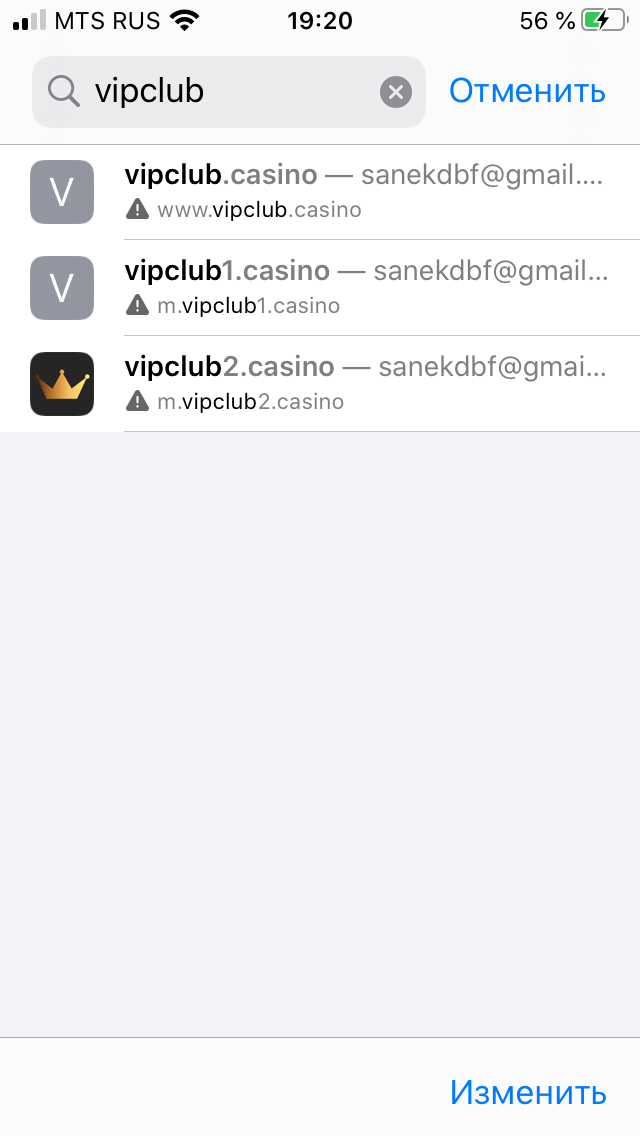Tap Изменить to edit the list

point(528,1092)
